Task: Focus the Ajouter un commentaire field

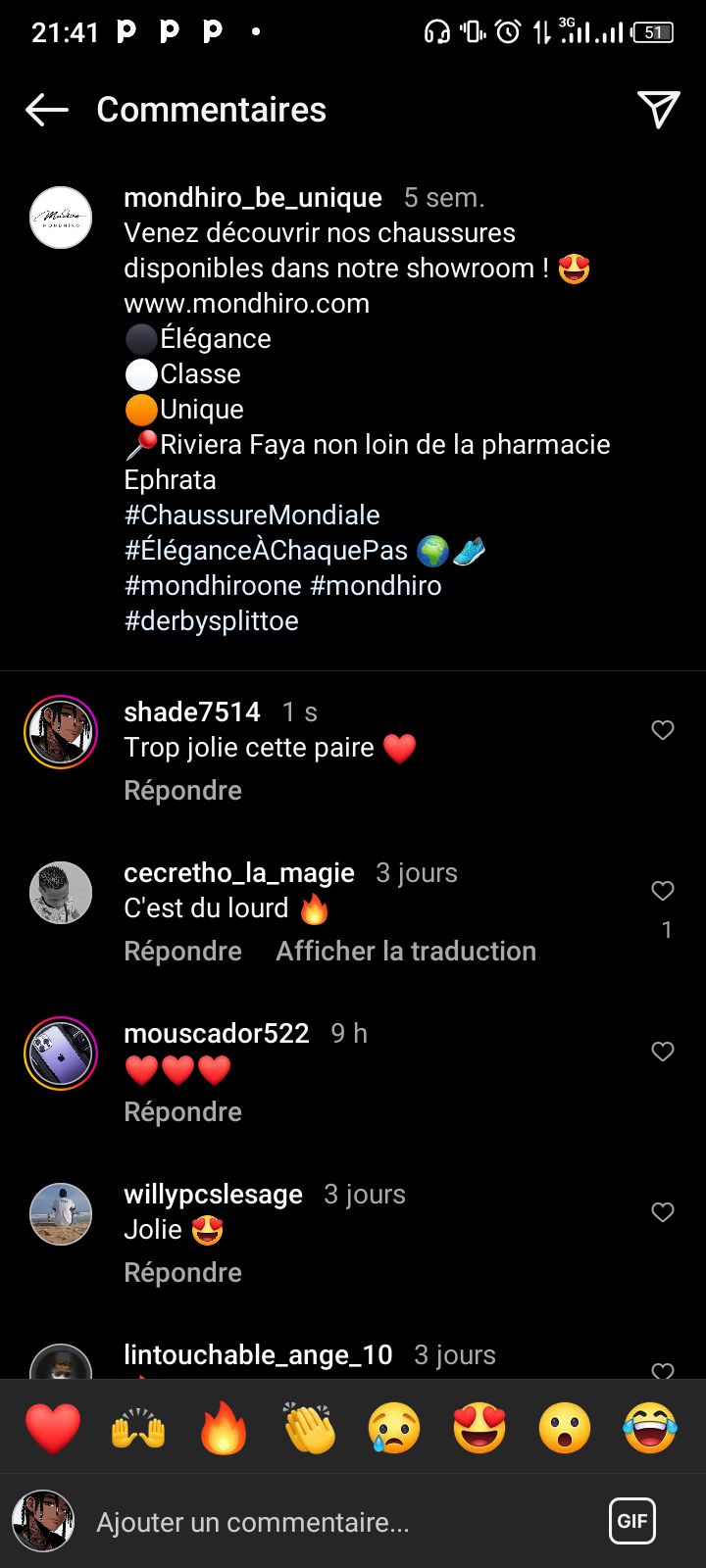Action: point(294,1522)
